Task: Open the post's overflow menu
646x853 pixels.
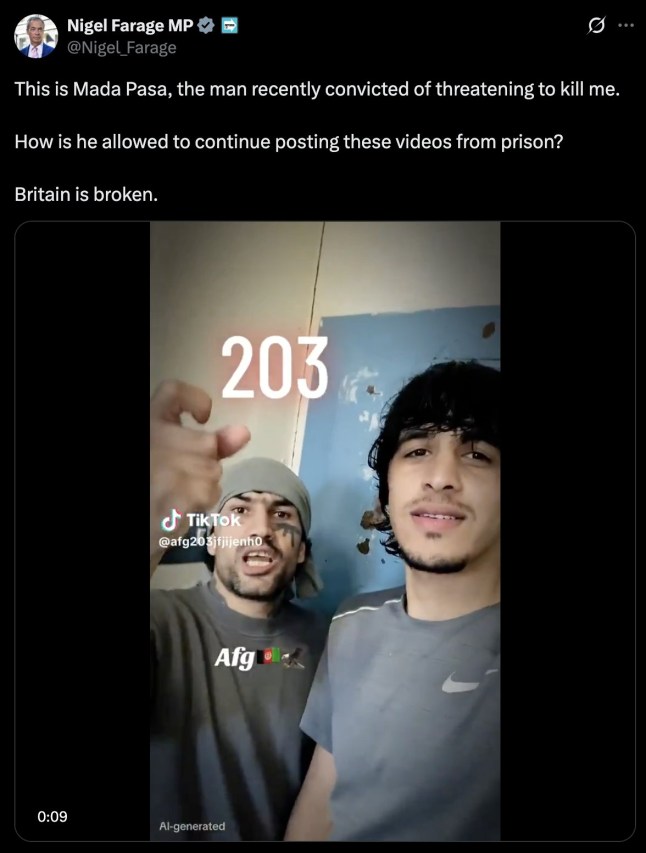Action: (x=626, y=26)
